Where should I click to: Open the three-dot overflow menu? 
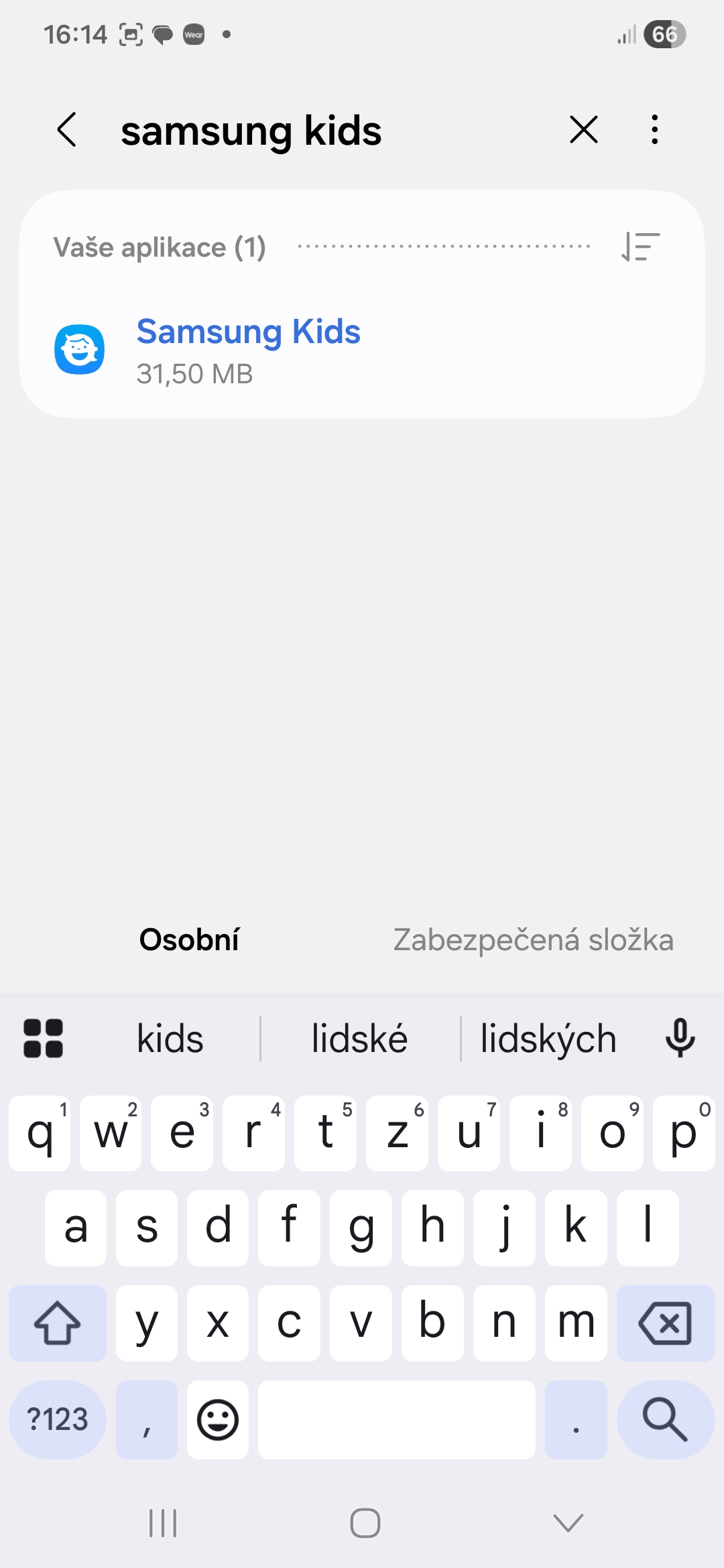coord(655,129)
